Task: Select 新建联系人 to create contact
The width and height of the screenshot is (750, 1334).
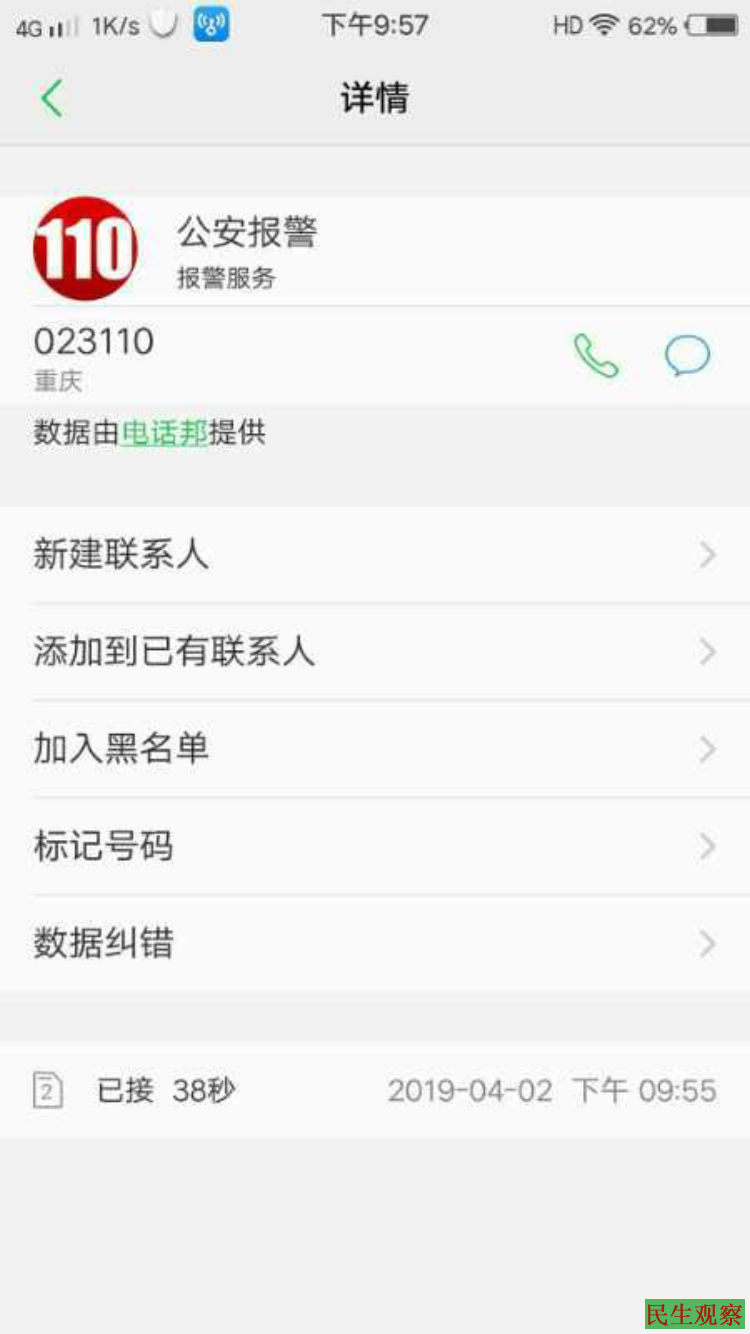Action: click(375, 555)
